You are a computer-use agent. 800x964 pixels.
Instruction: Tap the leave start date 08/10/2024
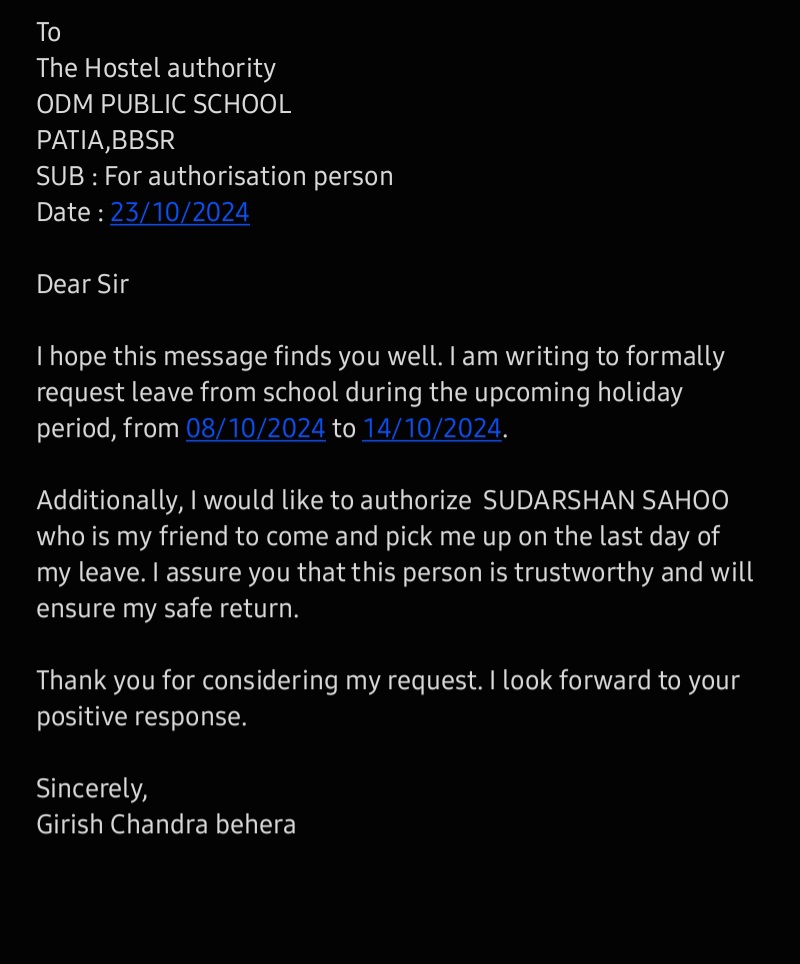[256, 429]
